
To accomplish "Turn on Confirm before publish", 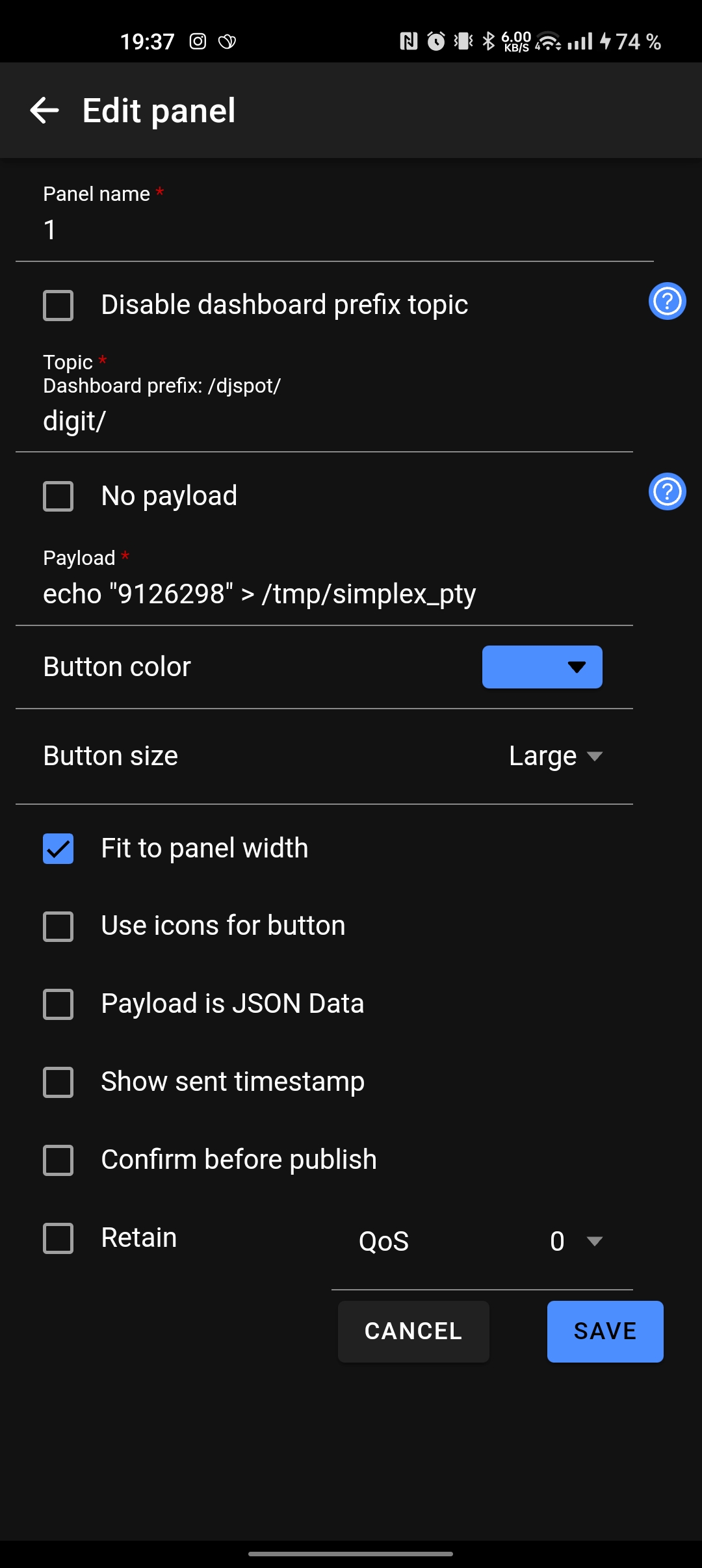I will coord(58,1160).
